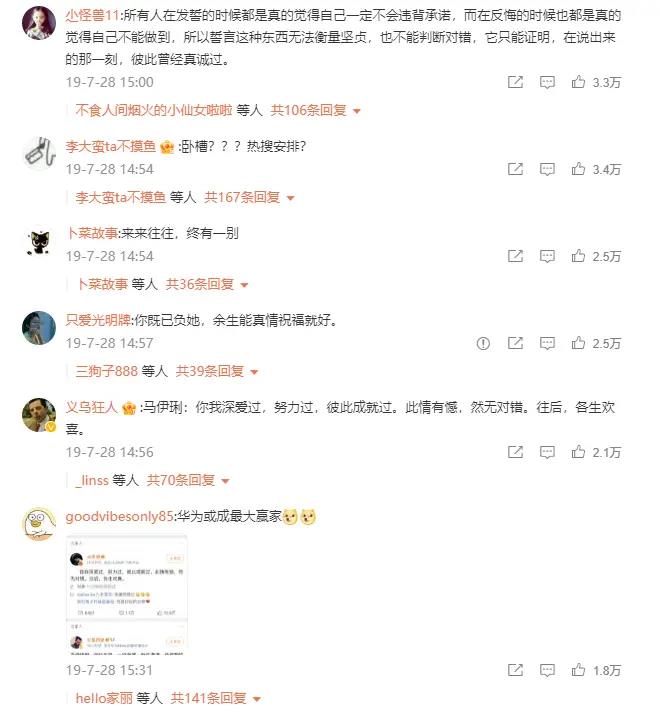Reply to 义乌狂人's comment
The height and width of the screenshot is (714, 660).
[x=548, y=452]
